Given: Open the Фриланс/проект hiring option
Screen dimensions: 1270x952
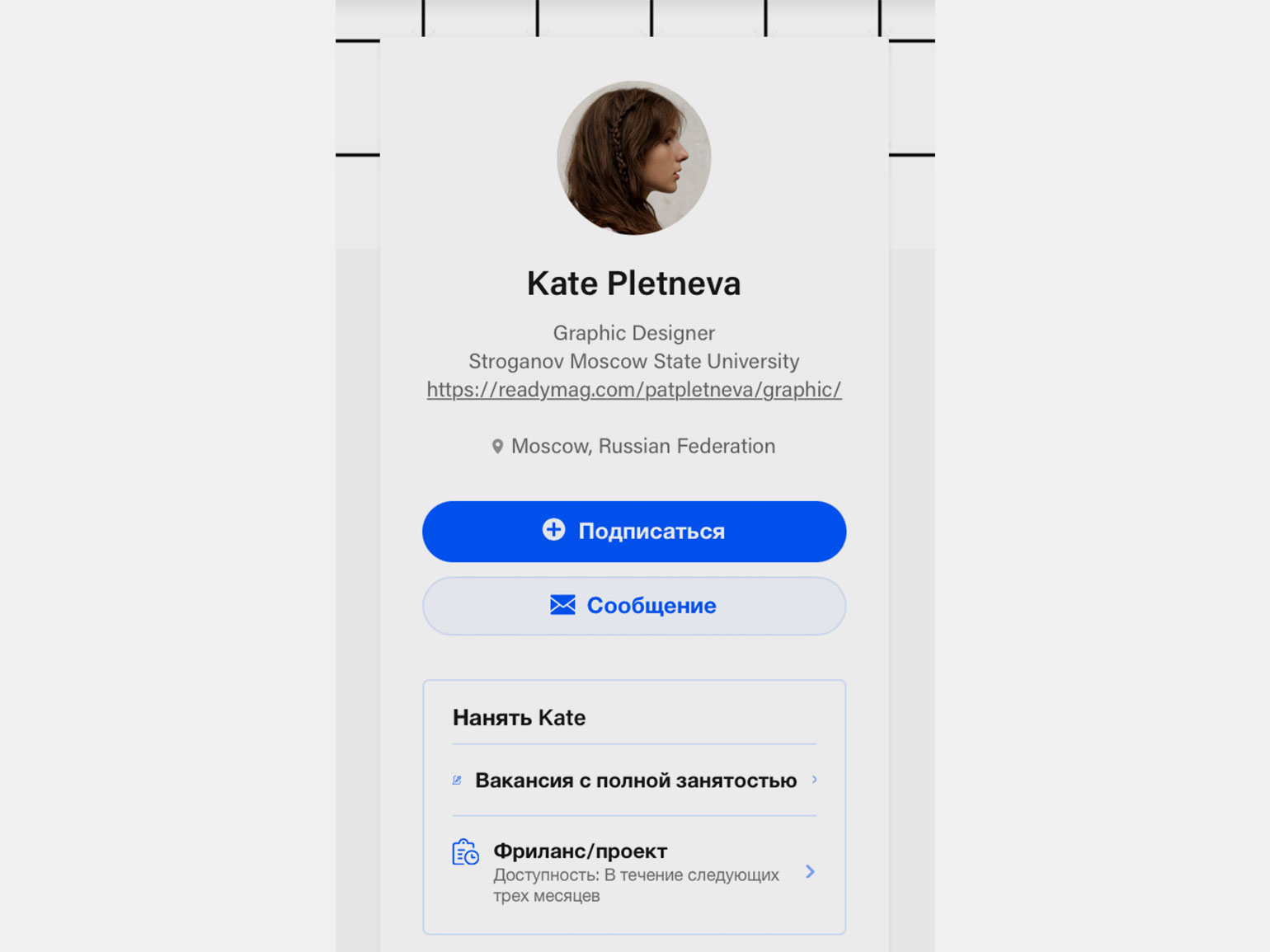Looking at the screenshot, I should [x=633, y=871].
